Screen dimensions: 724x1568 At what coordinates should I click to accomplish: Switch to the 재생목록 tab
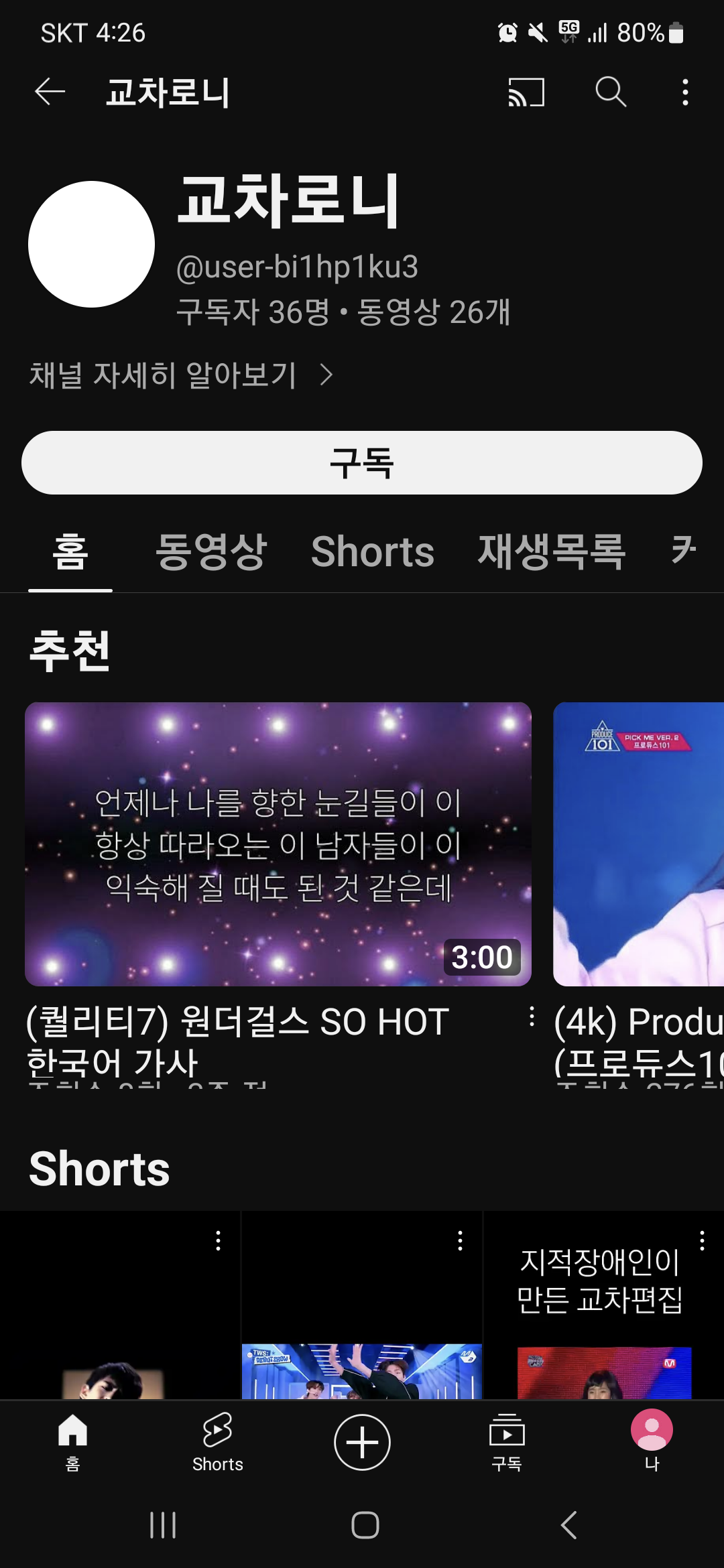[551, 552]
